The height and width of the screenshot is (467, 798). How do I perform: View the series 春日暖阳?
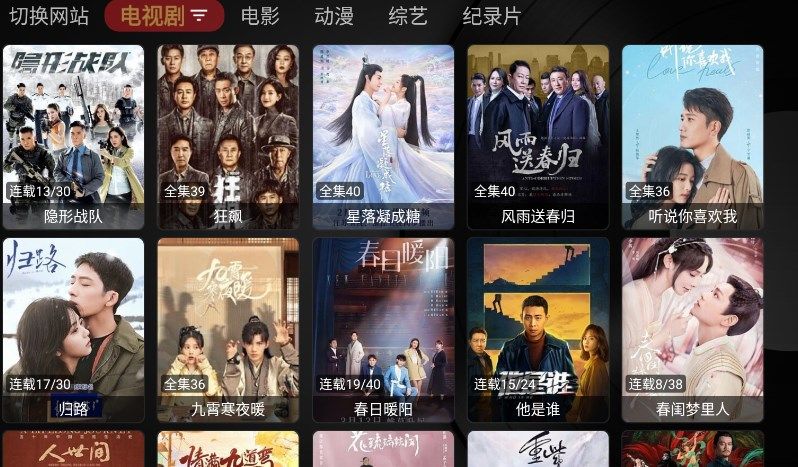383,329
